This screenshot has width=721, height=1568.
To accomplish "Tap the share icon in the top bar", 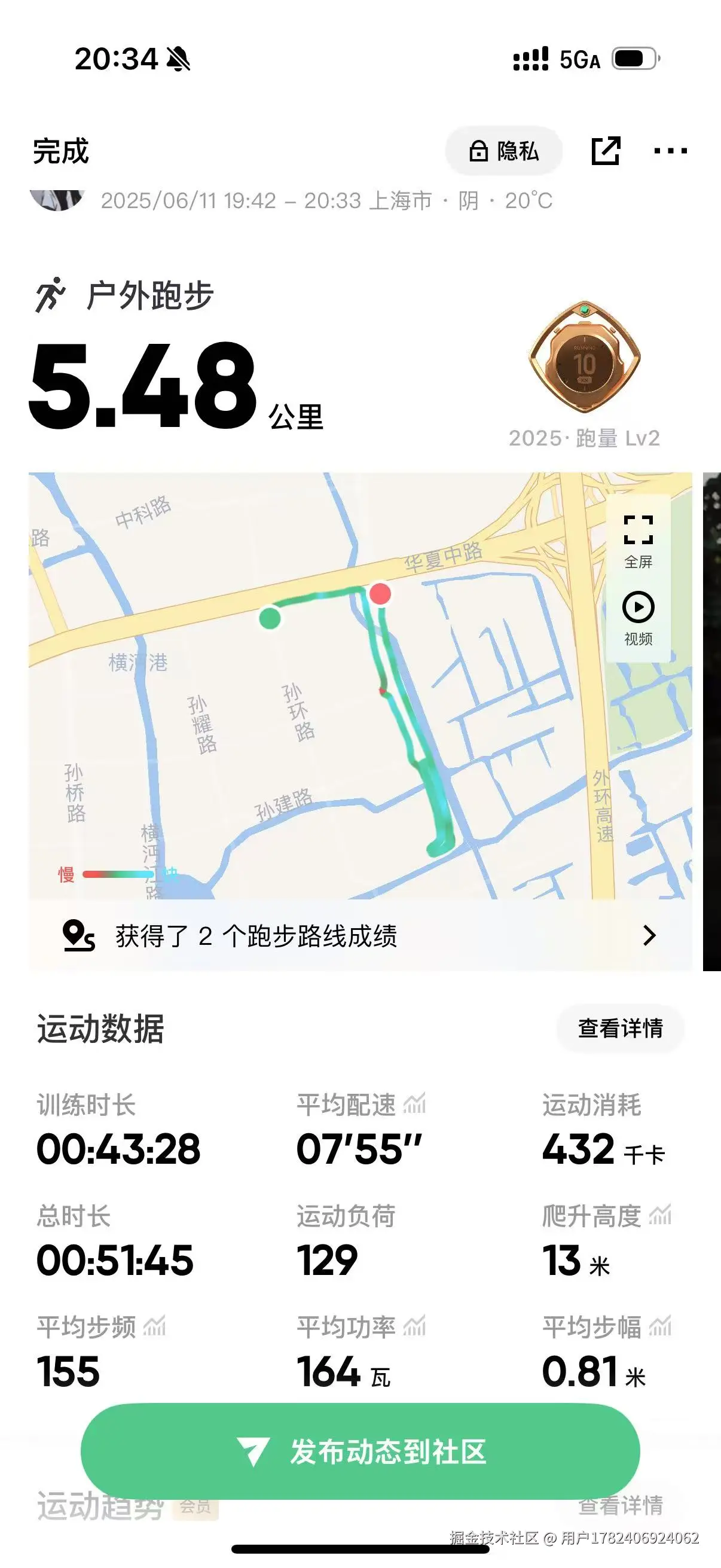I will tap(607, 151).
